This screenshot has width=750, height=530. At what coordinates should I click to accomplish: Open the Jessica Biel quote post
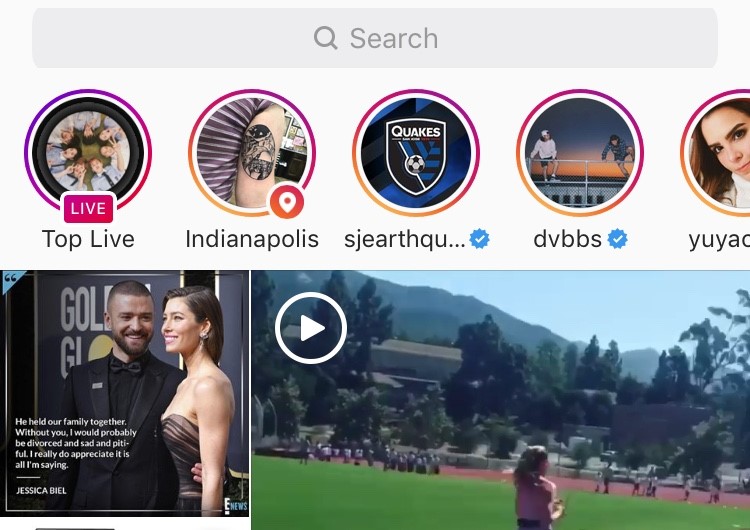pos(125,399)
